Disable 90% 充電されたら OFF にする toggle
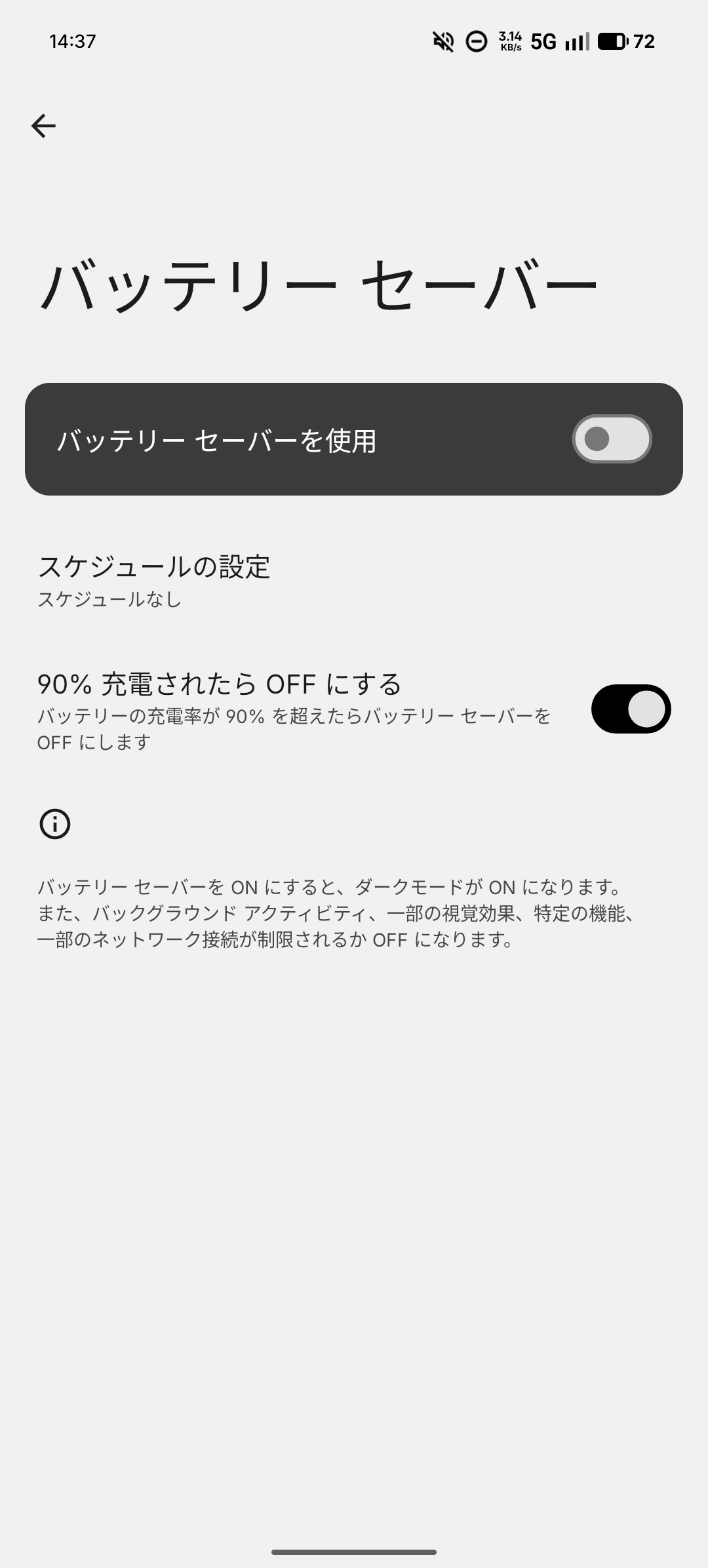The height and width of the screenshot is (1568, 708). tap(631, 709)
